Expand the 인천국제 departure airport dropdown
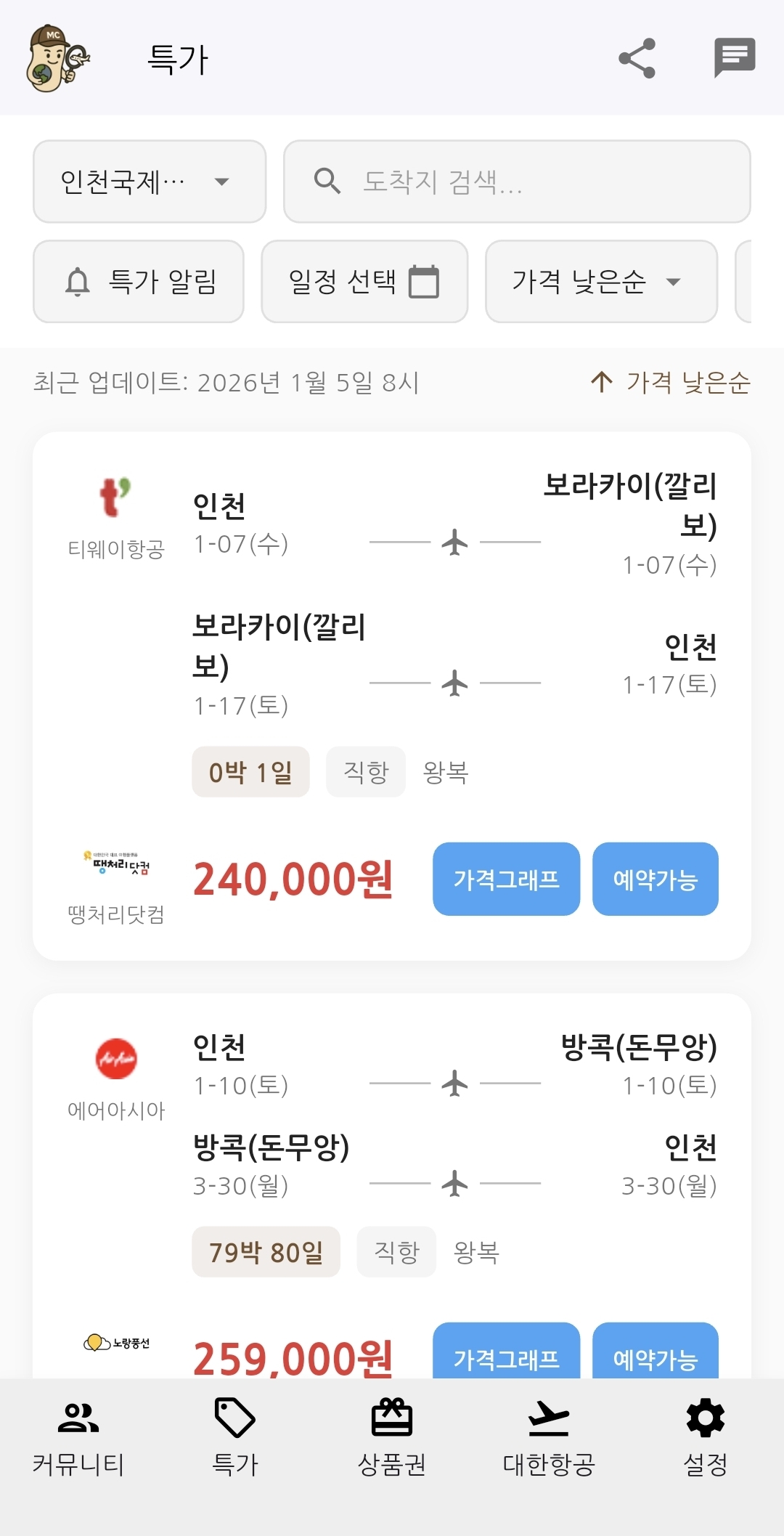The height and width of the screenshot is (1536, 784). click(x=150, y=182)
